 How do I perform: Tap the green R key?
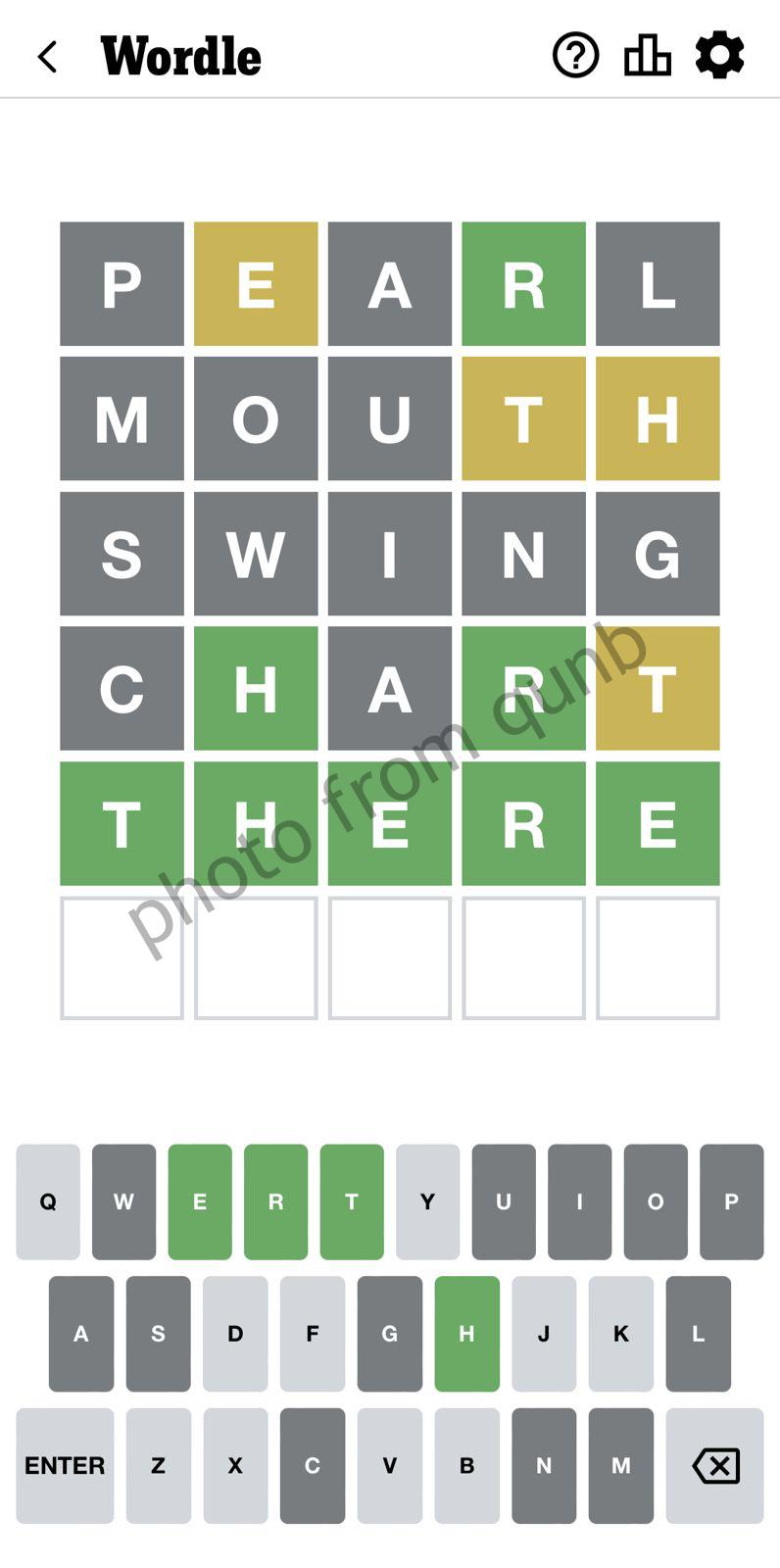(275, 1201)
